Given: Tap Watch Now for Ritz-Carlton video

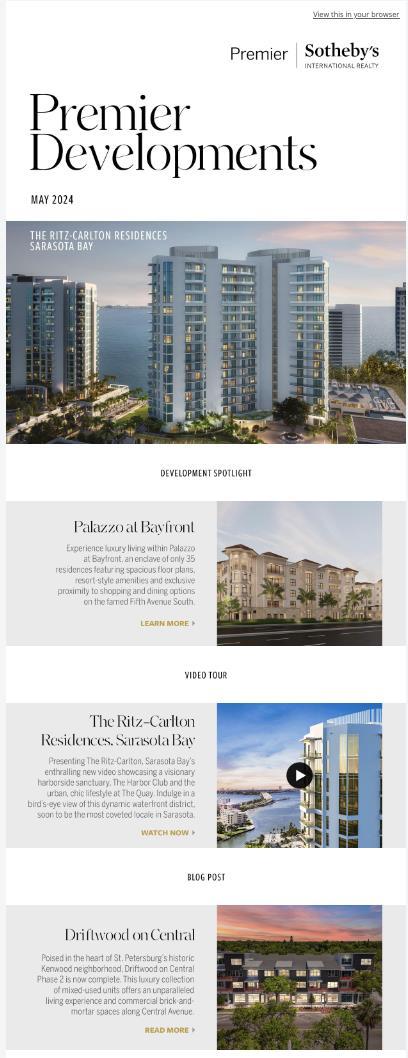Looking at the screenshot, I should click(168, 833).
